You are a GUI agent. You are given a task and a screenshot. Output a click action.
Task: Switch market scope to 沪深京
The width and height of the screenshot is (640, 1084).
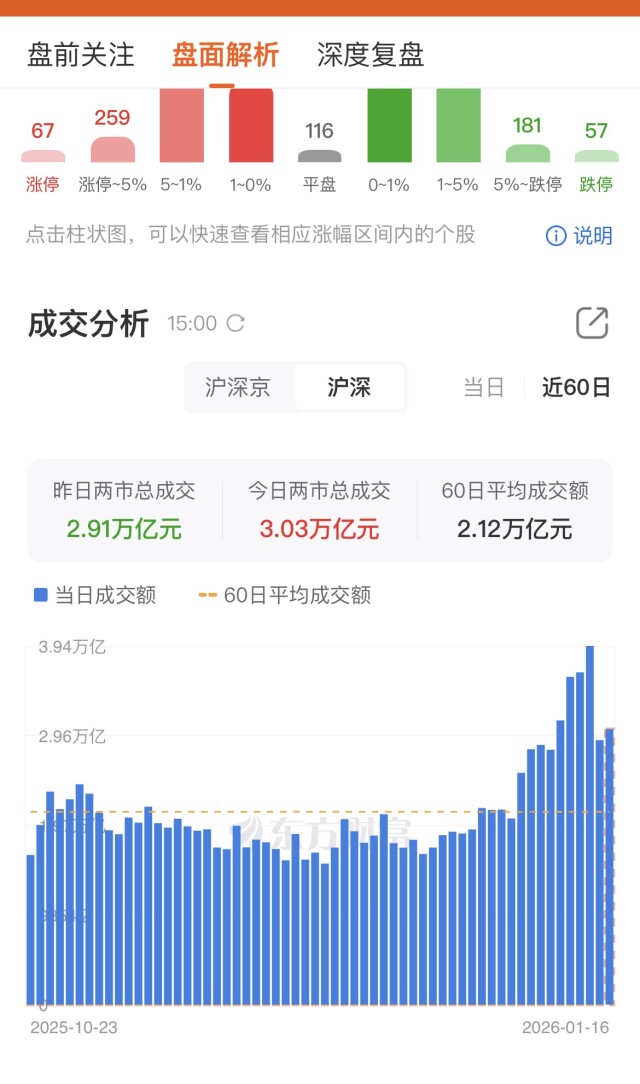click(238, 387)
